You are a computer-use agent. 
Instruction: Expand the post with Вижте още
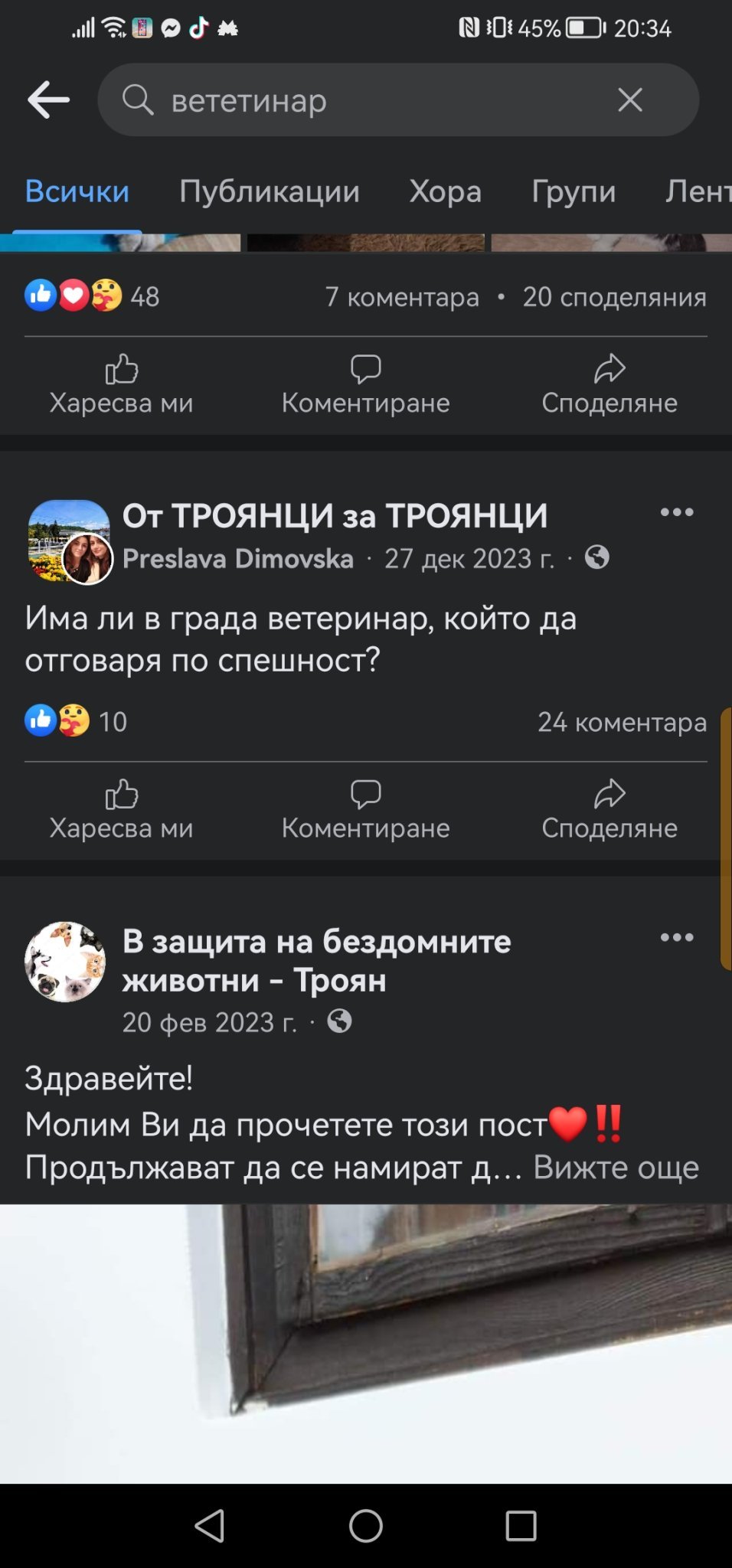pyautogui.click(x=616, y=1168)
